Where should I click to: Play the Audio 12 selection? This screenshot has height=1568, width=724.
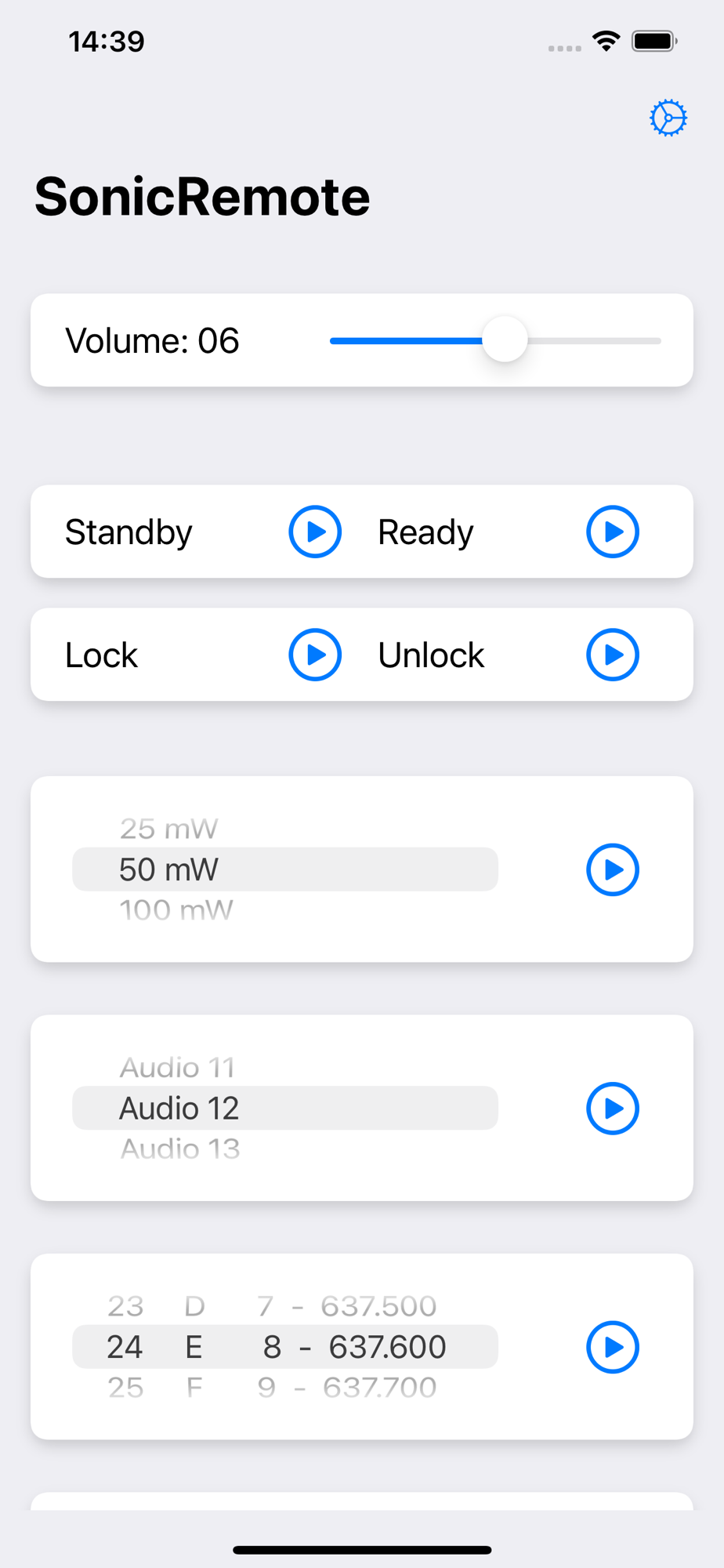613,1109
